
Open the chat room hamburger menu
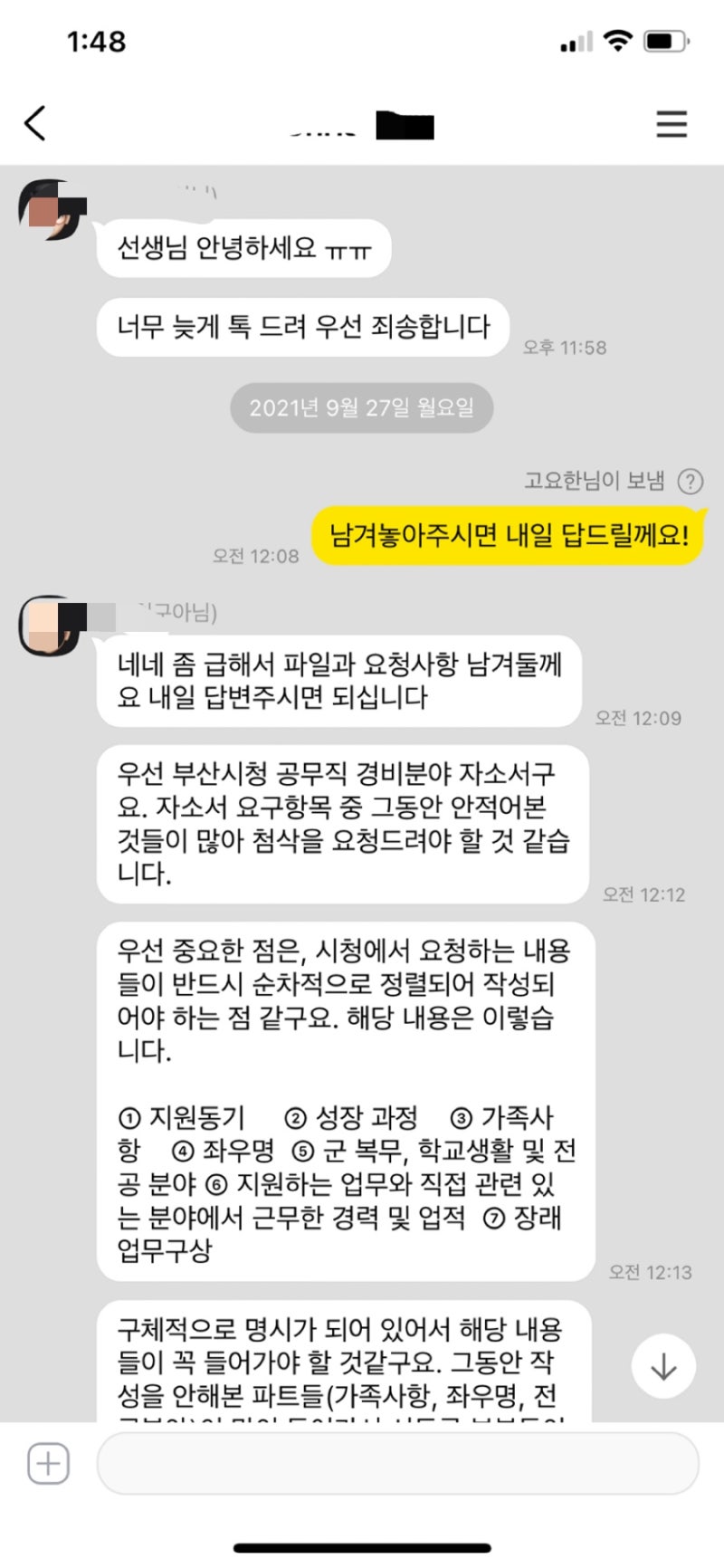[x=672, y=123]
